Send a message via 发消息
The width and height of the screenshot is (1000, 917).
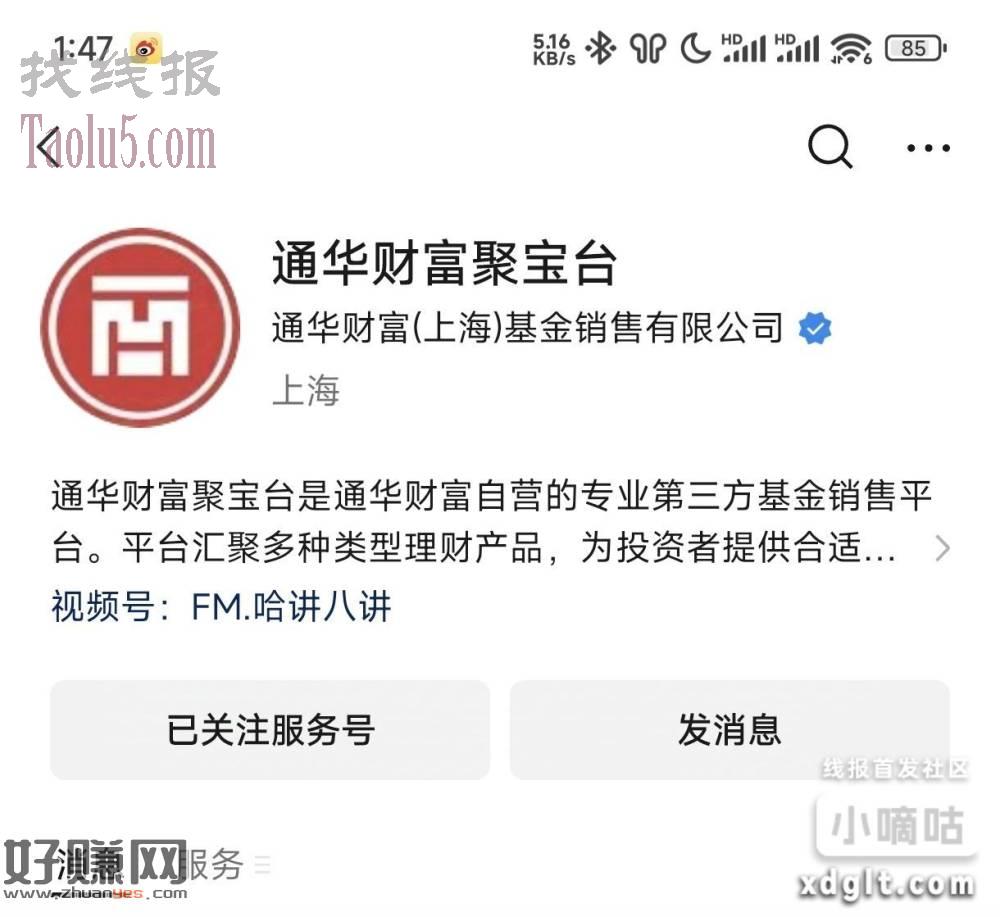(x=729, y=730)
